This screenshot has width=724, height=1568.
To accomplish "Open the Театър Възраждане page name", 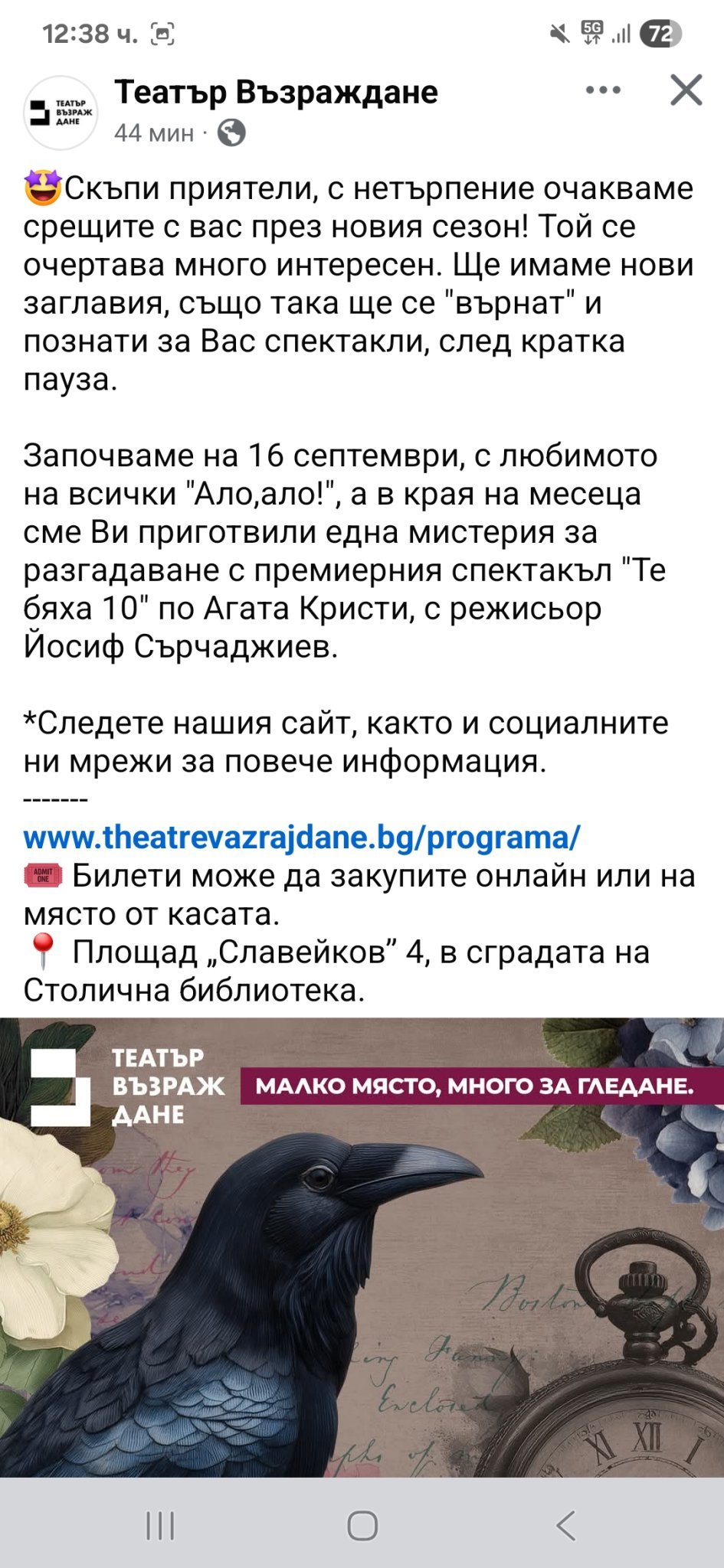I will 276,92.
